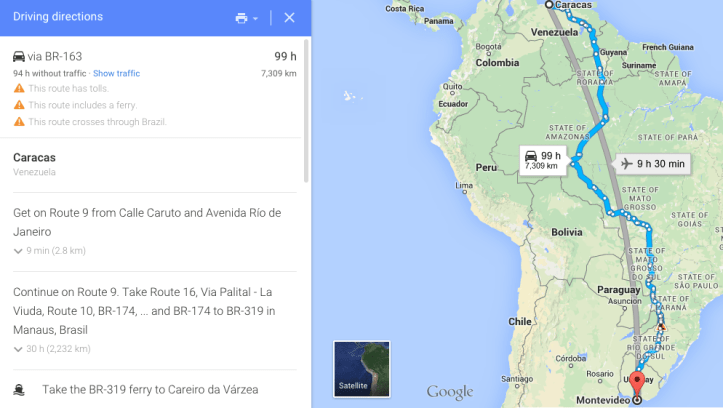This screenshot has width=723, height=408.
Task: Tap the Montevideo destination pin
Action: (x=637, y=385)
